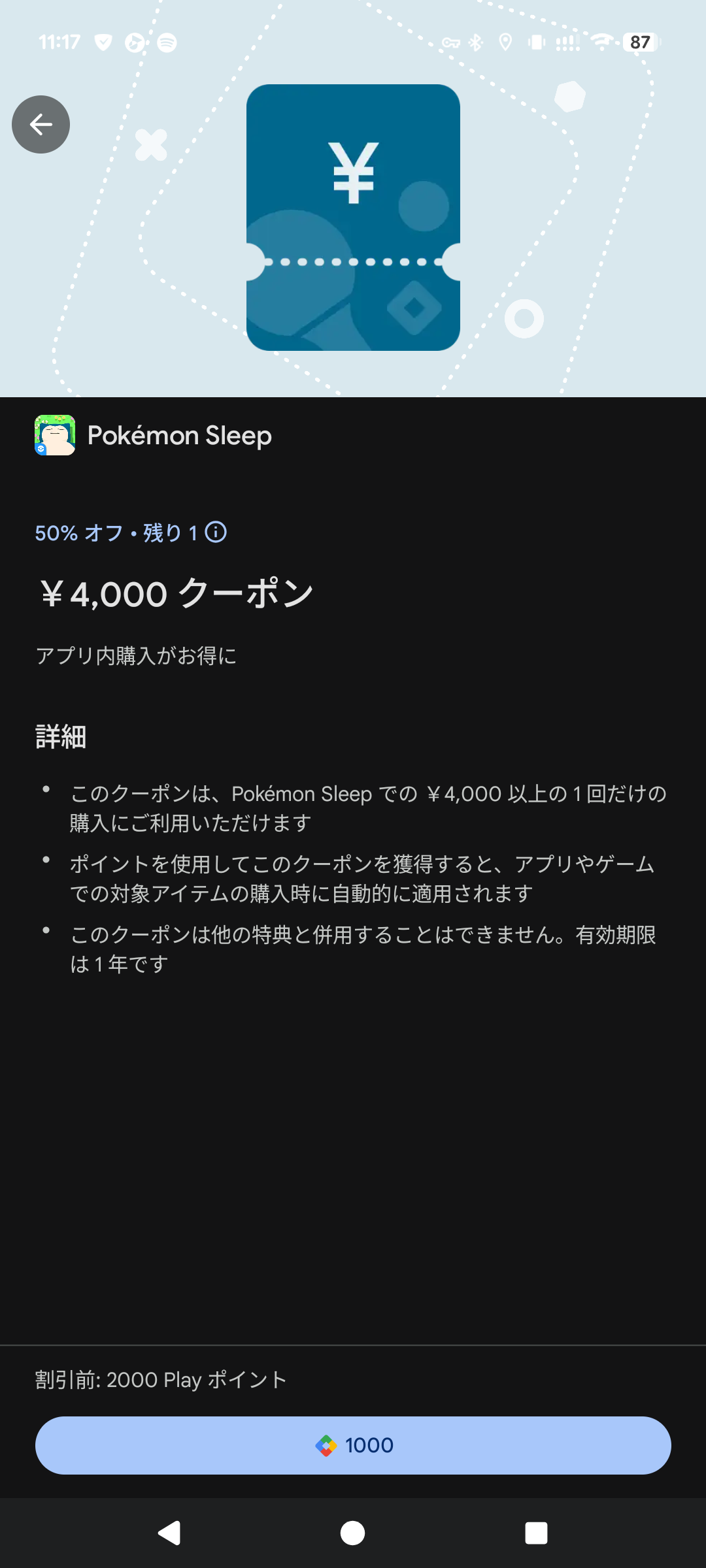Redeem the coupon for 1000 Play points
This screenshot has width=706, height=1568.
point(353,1445)
